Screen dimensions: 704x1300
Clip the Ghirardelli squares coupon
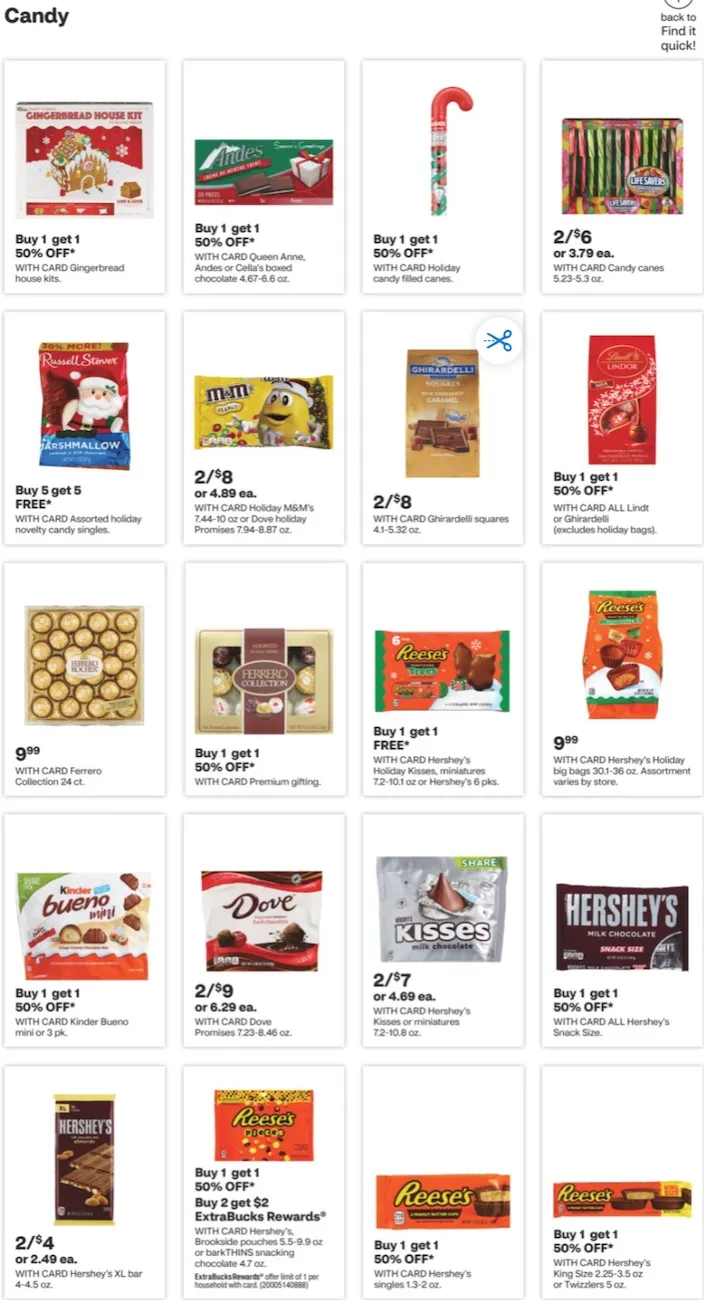point(497,341)
